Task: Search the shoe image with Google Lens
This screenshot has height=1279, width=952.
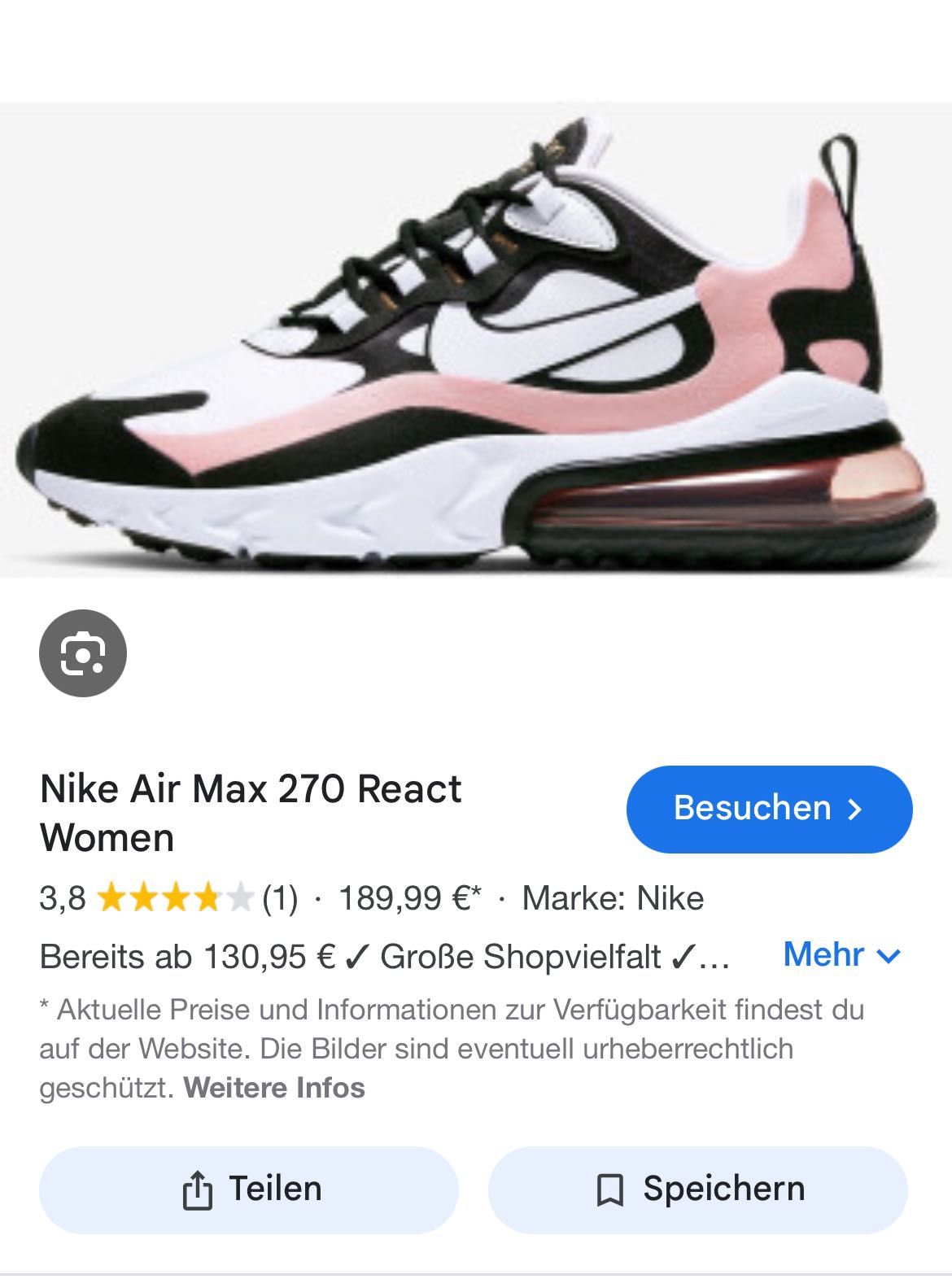Action: 83,653
